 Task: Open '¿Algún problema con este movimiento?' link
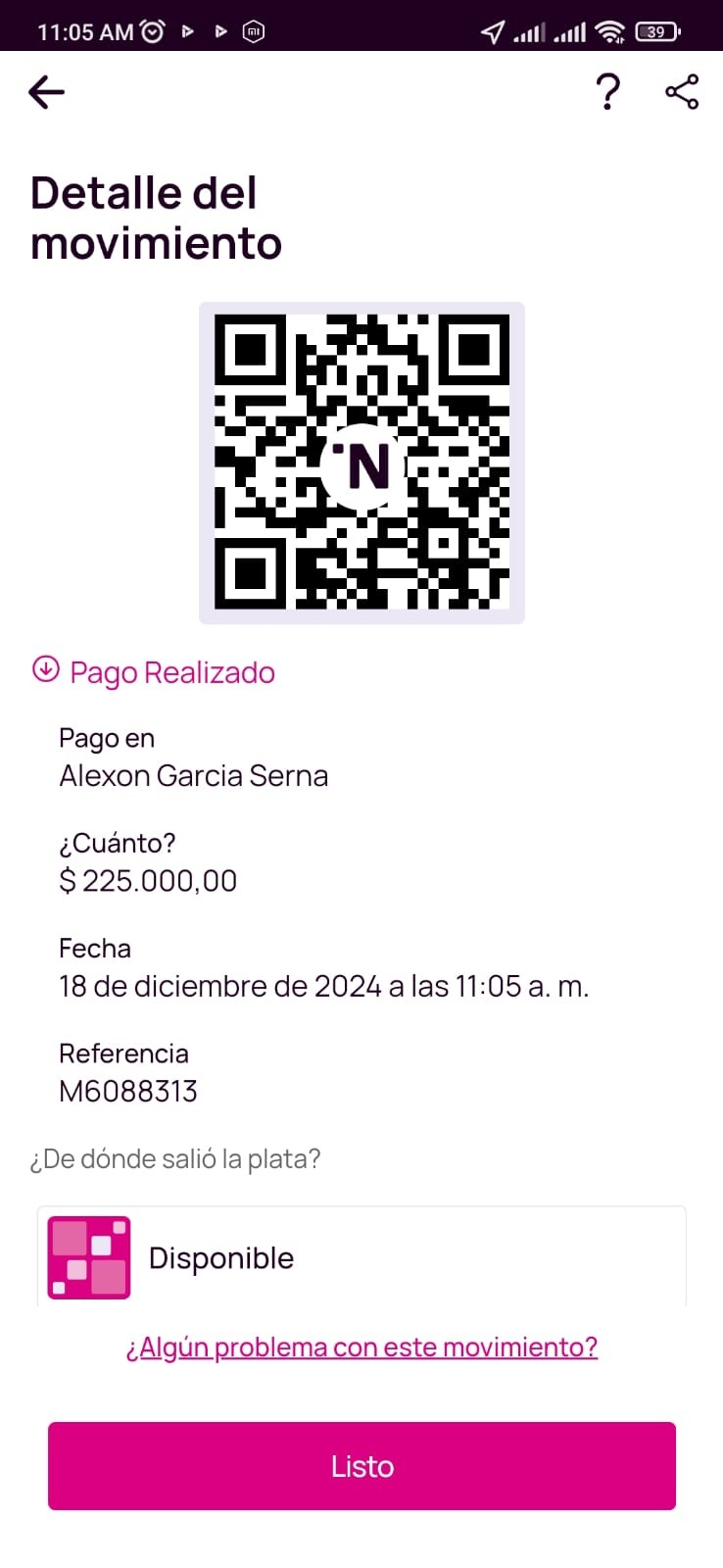click(361, 1347)
